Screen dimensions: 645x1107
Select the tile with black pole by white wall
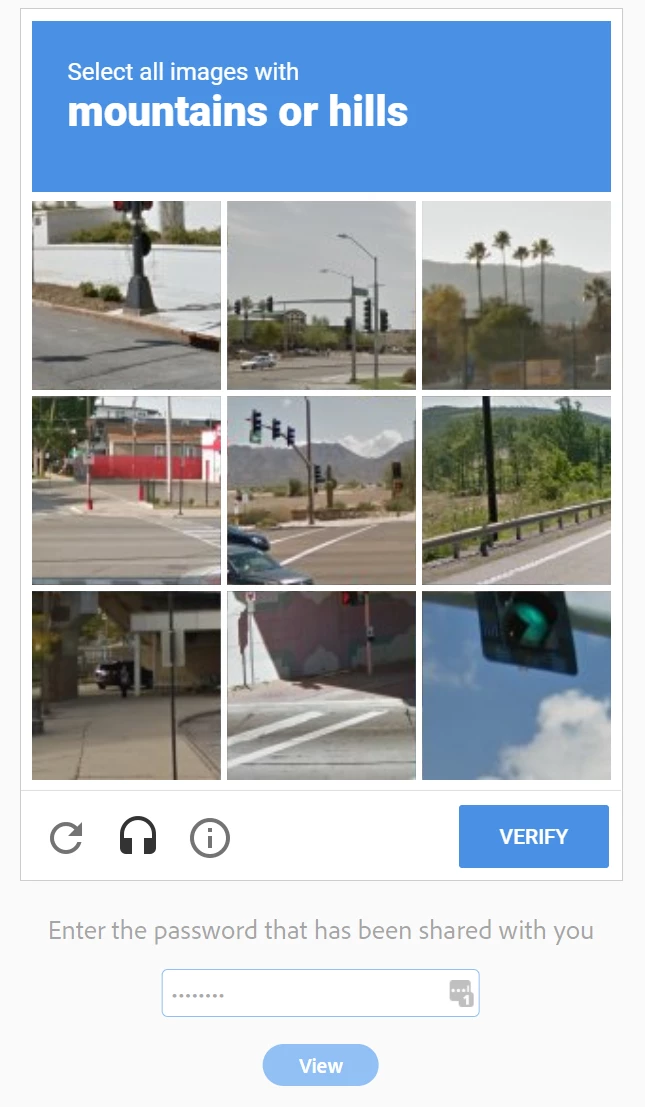[x=126, y=295]
